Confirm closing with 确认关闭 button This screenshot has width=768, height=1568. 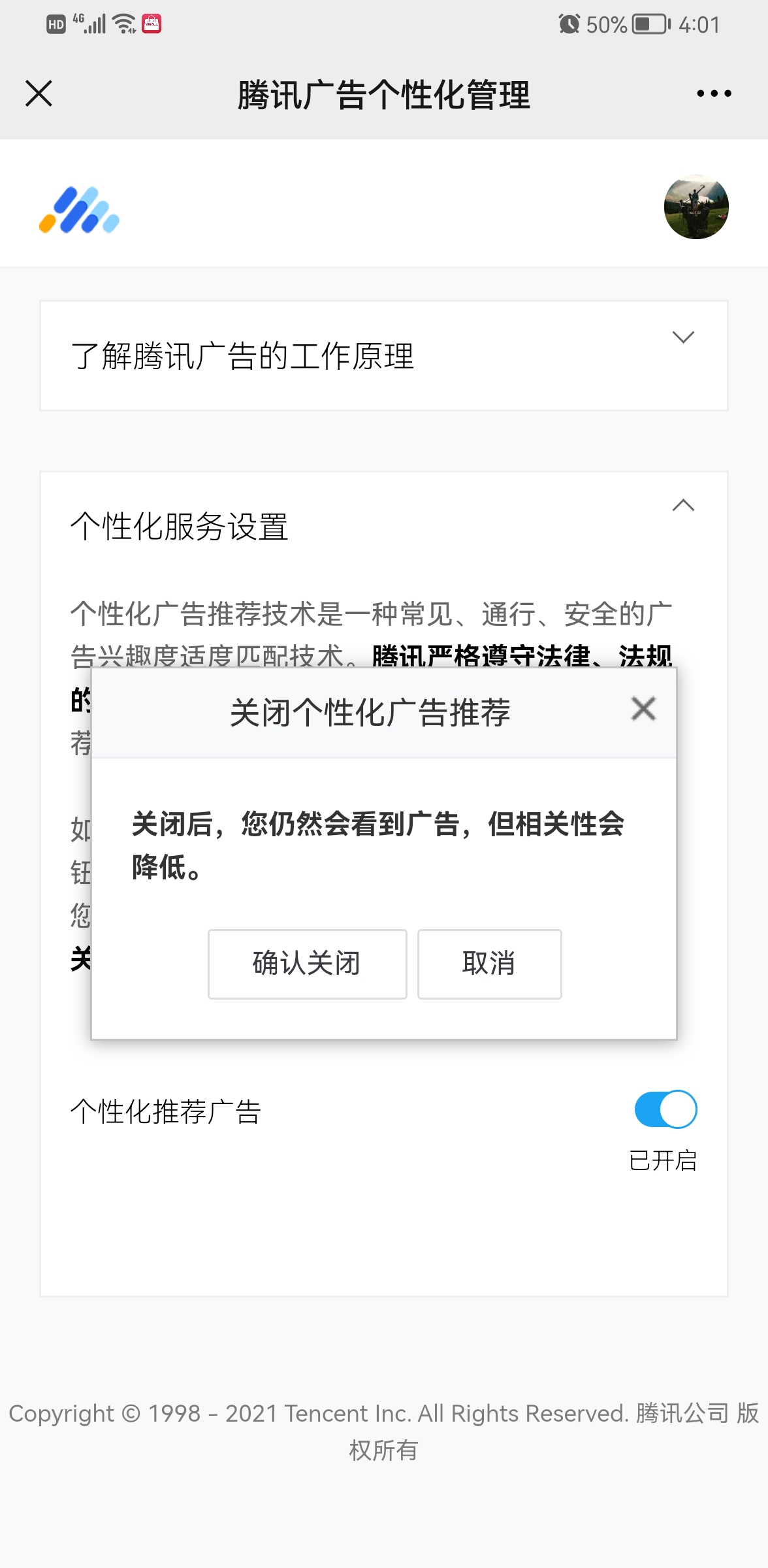coord(307,964)
